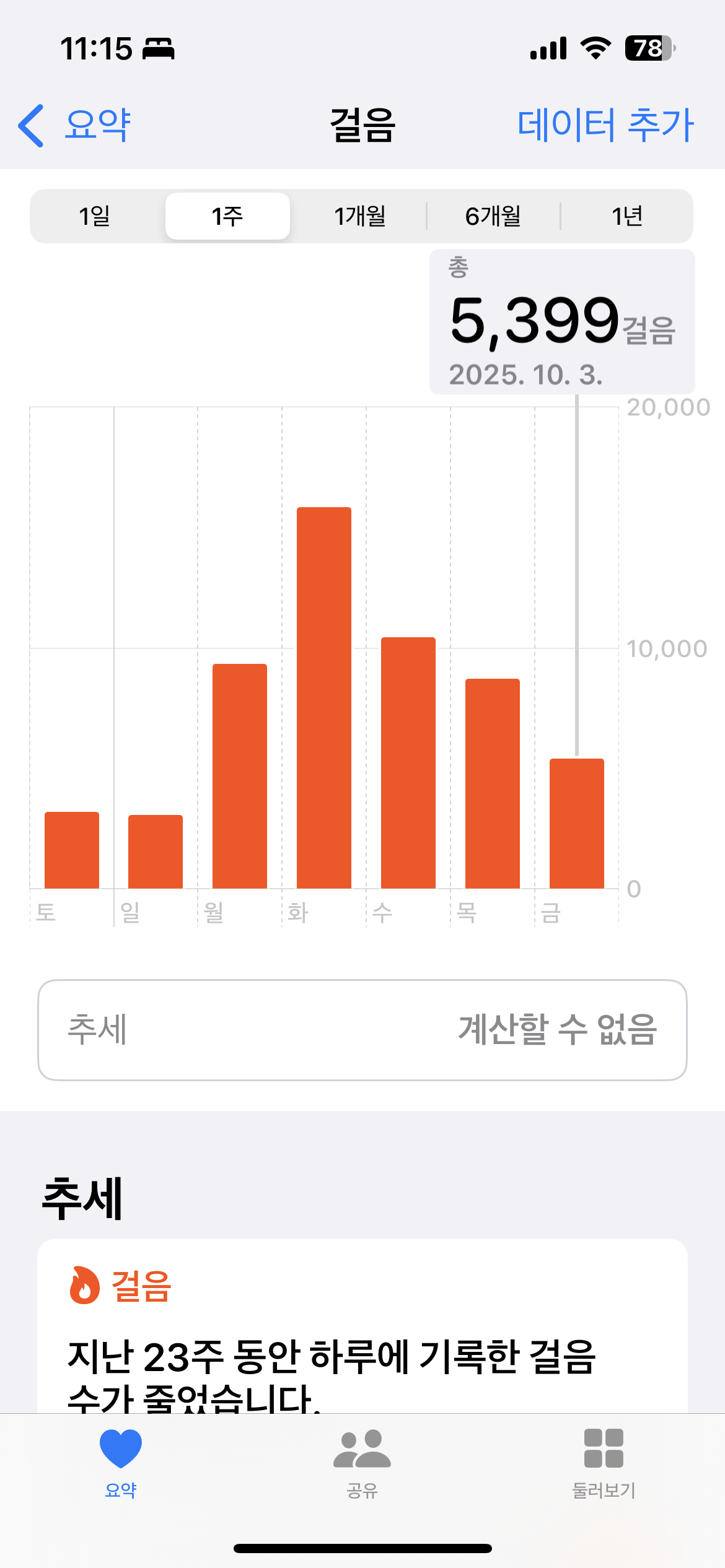Switch to the 공유 tab
Viewport: 725px width, 1568px height.
click(362, 1463)
